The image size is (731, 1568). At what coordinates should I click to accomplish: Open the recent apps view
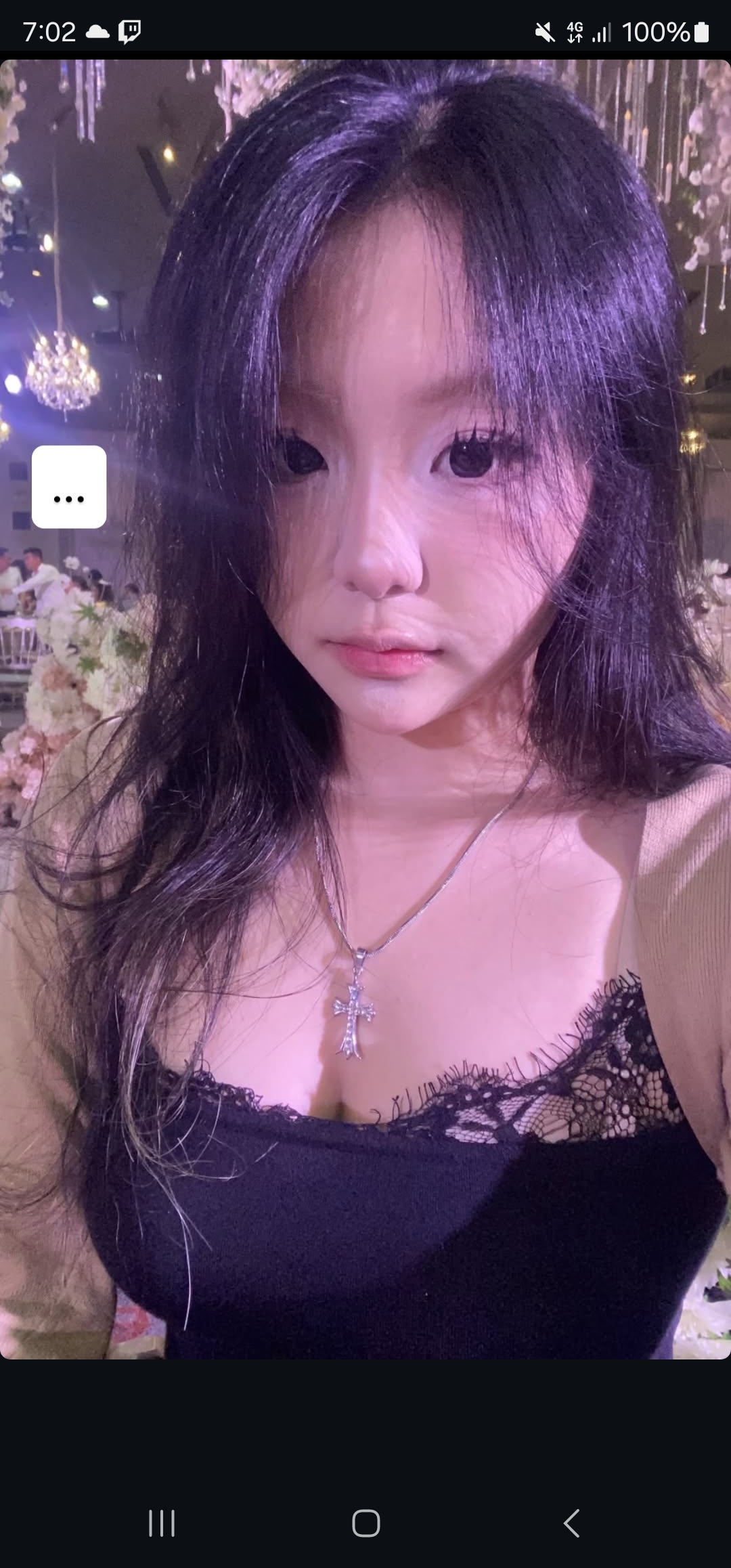pyautogui.click(x=162, y=1523)
